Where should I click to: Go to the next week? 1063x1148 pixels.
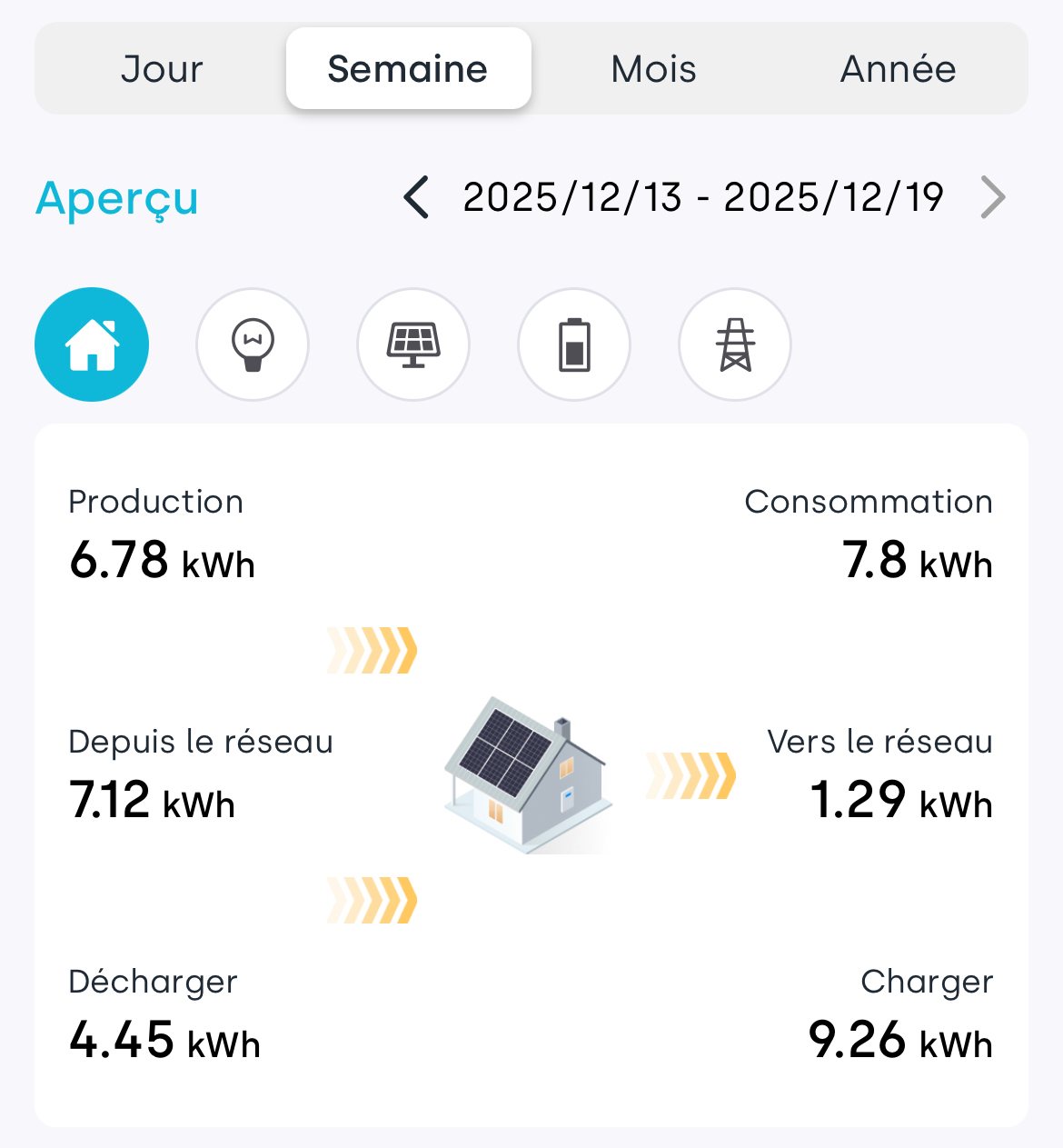pos(993,197)
